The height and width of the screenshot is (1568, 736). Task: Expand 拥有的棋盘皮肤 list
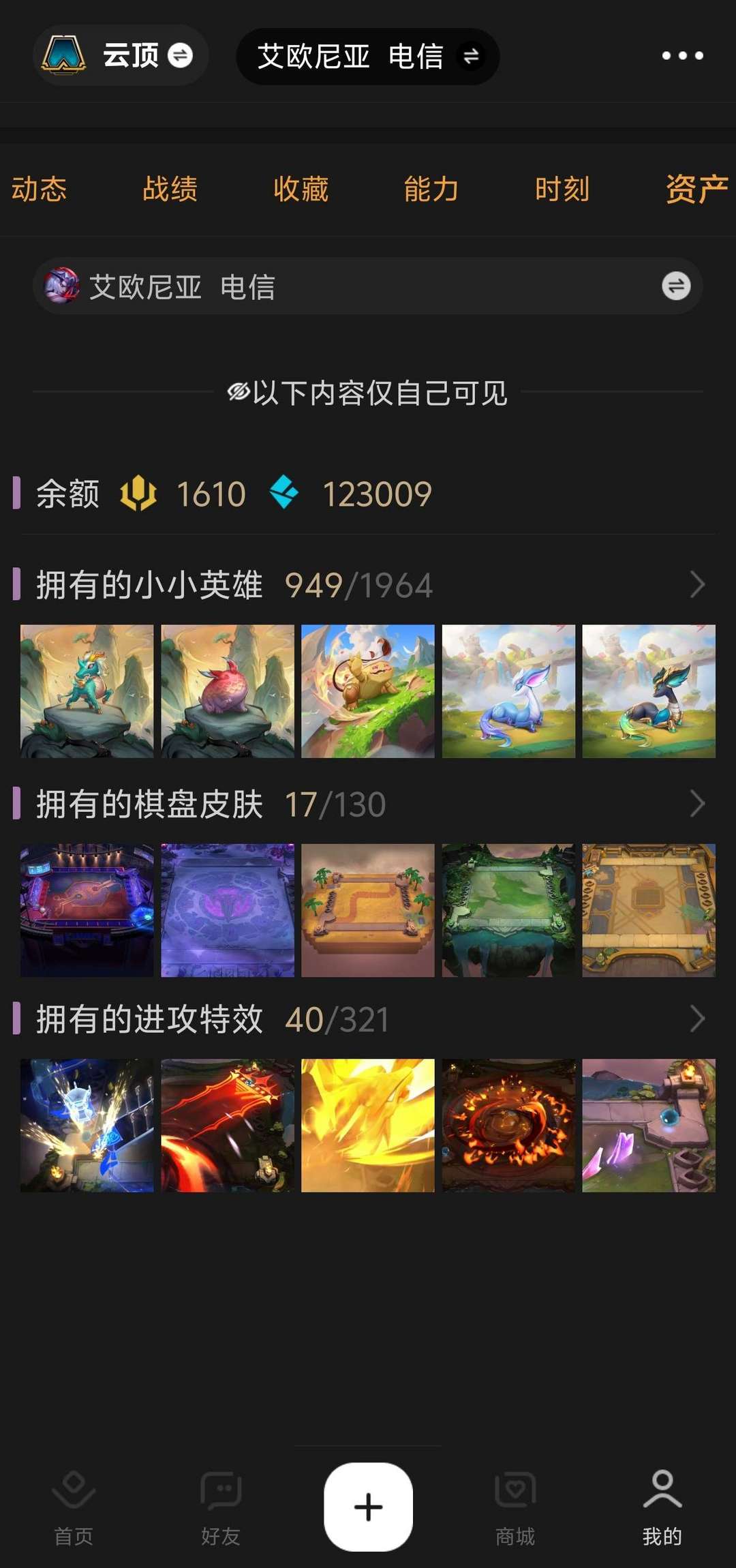tap(696, 804)
